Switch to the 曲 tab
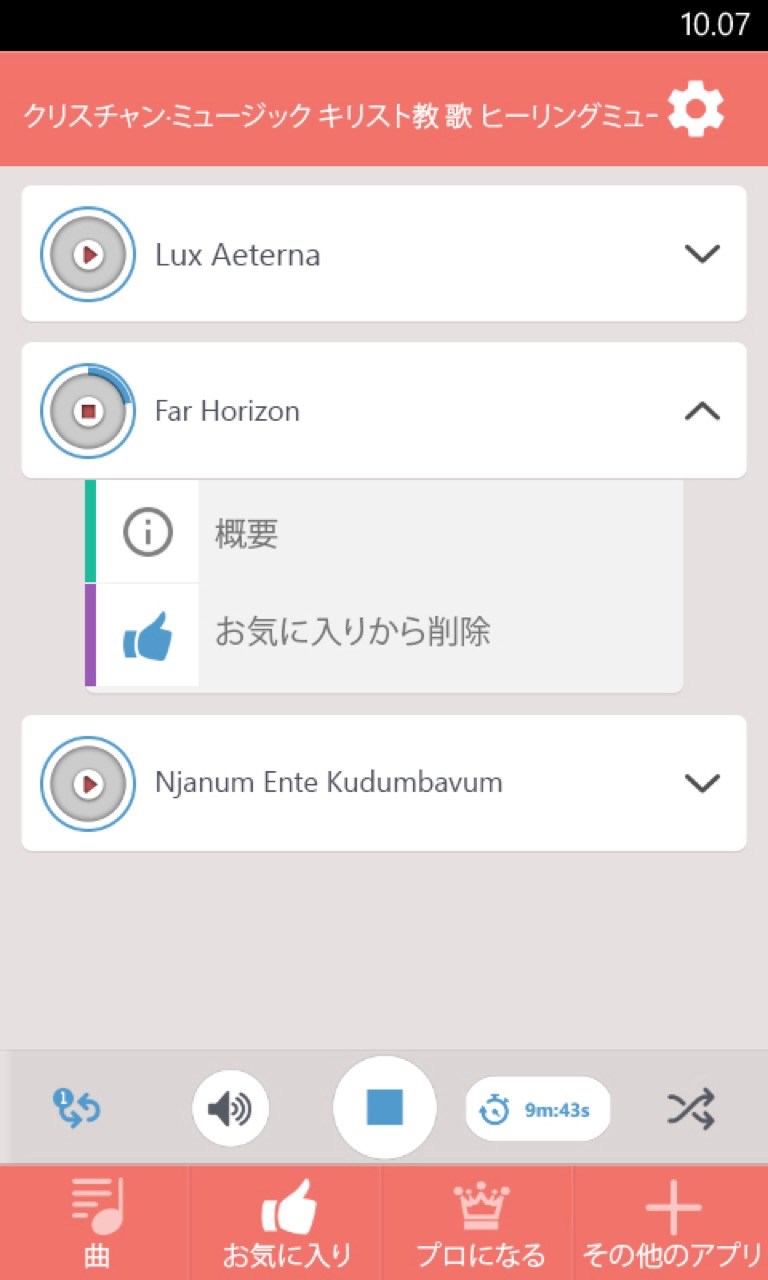768x1280 pixels. point(96,1222)
